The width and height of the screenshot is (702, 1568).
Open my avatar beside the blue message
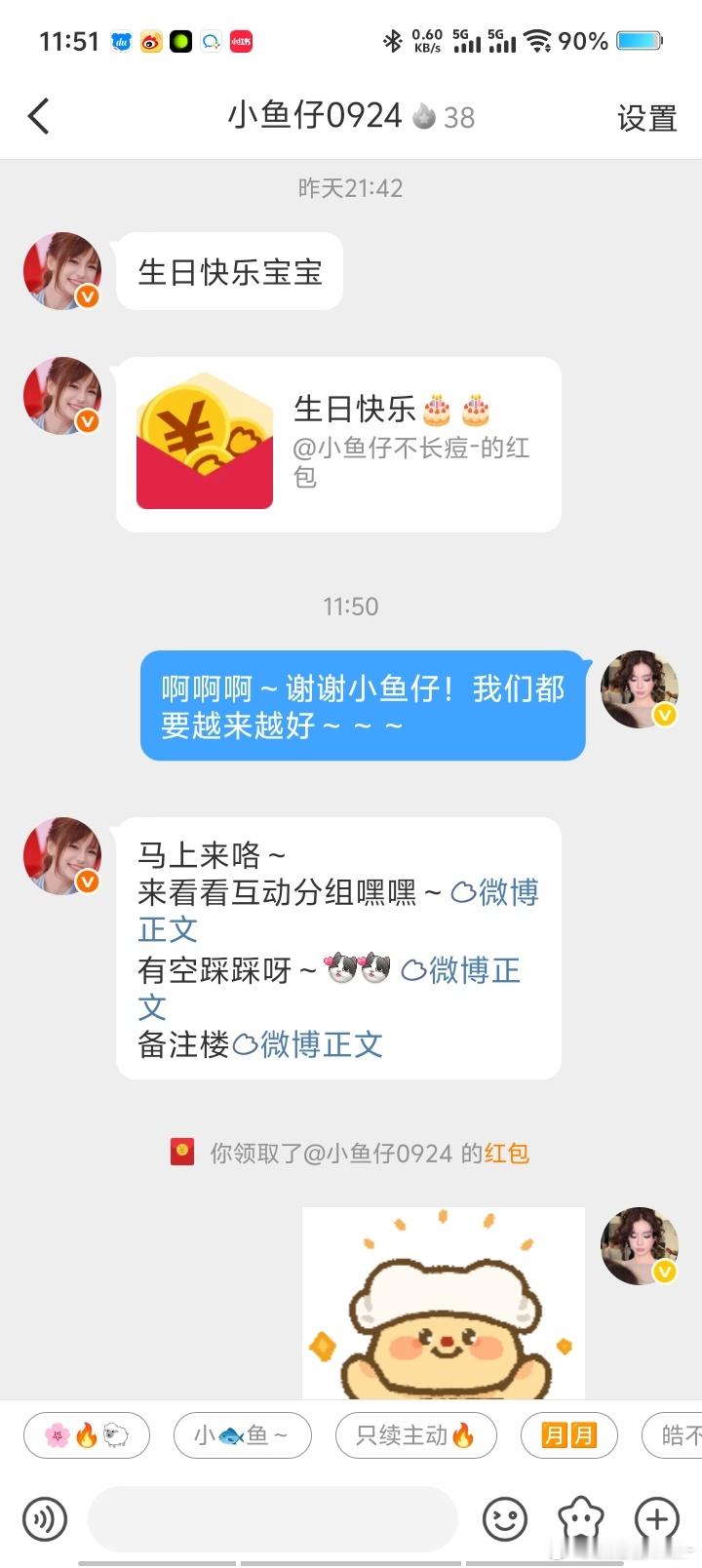640,689
